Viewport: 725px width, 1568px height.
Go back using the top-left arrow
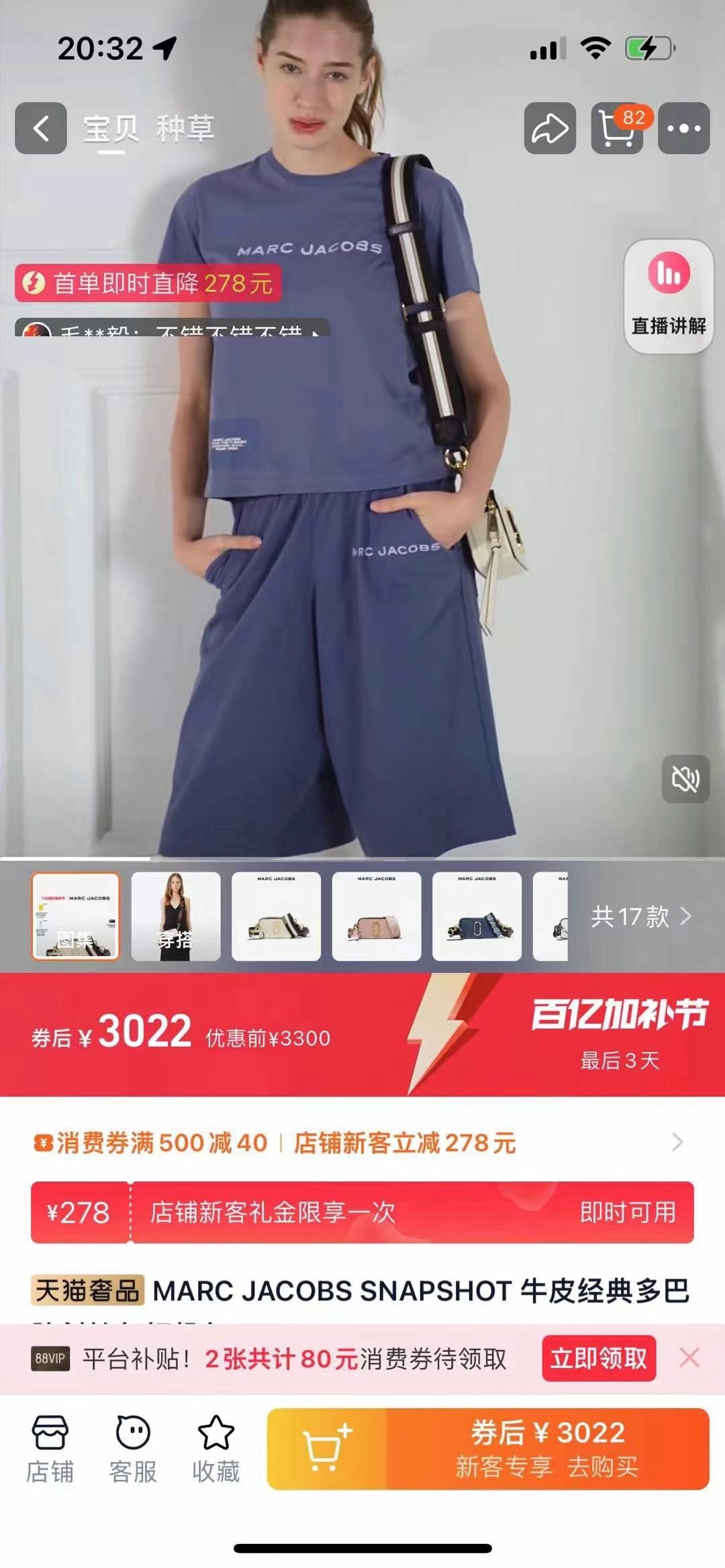click(41, 128)
